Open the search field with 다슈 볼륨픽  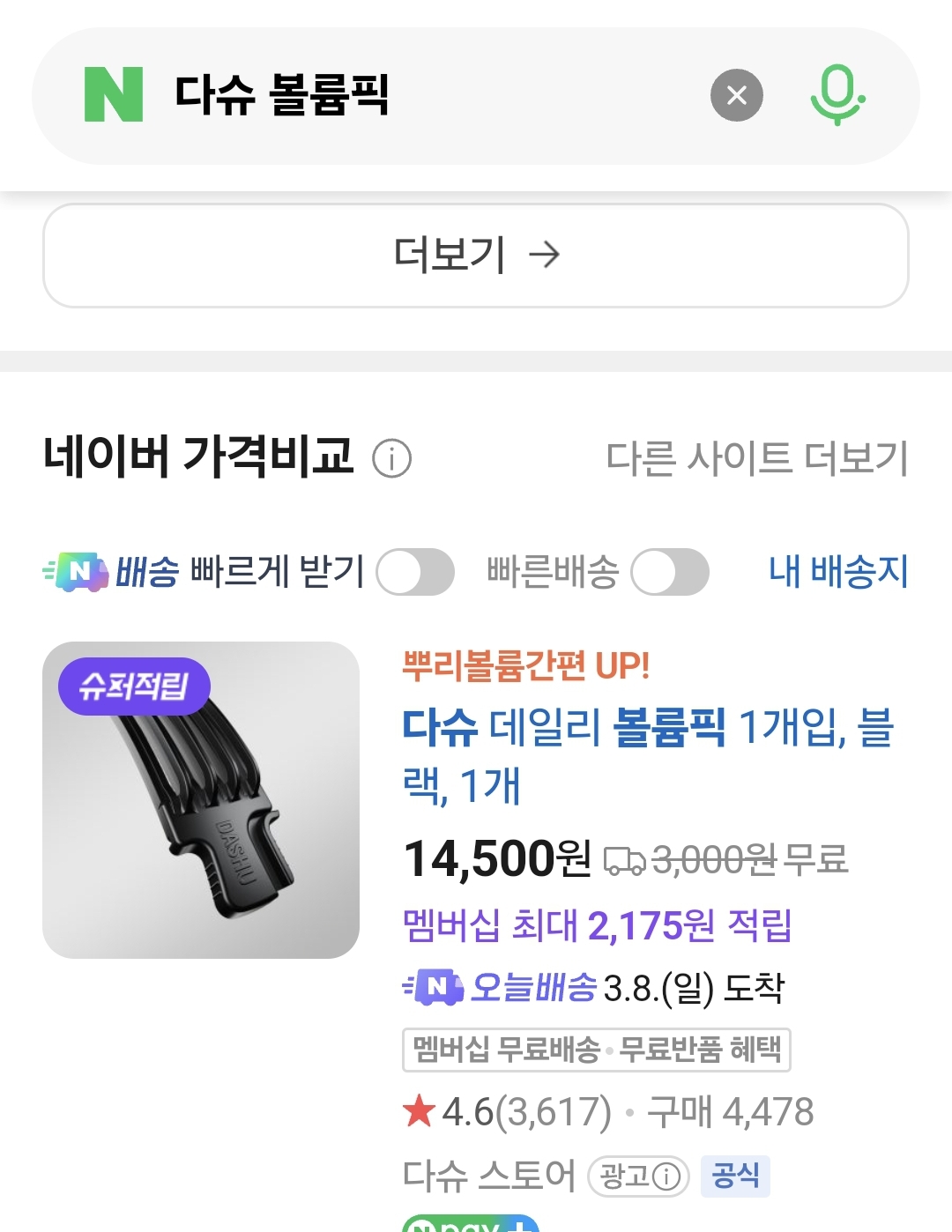[423, 95]
